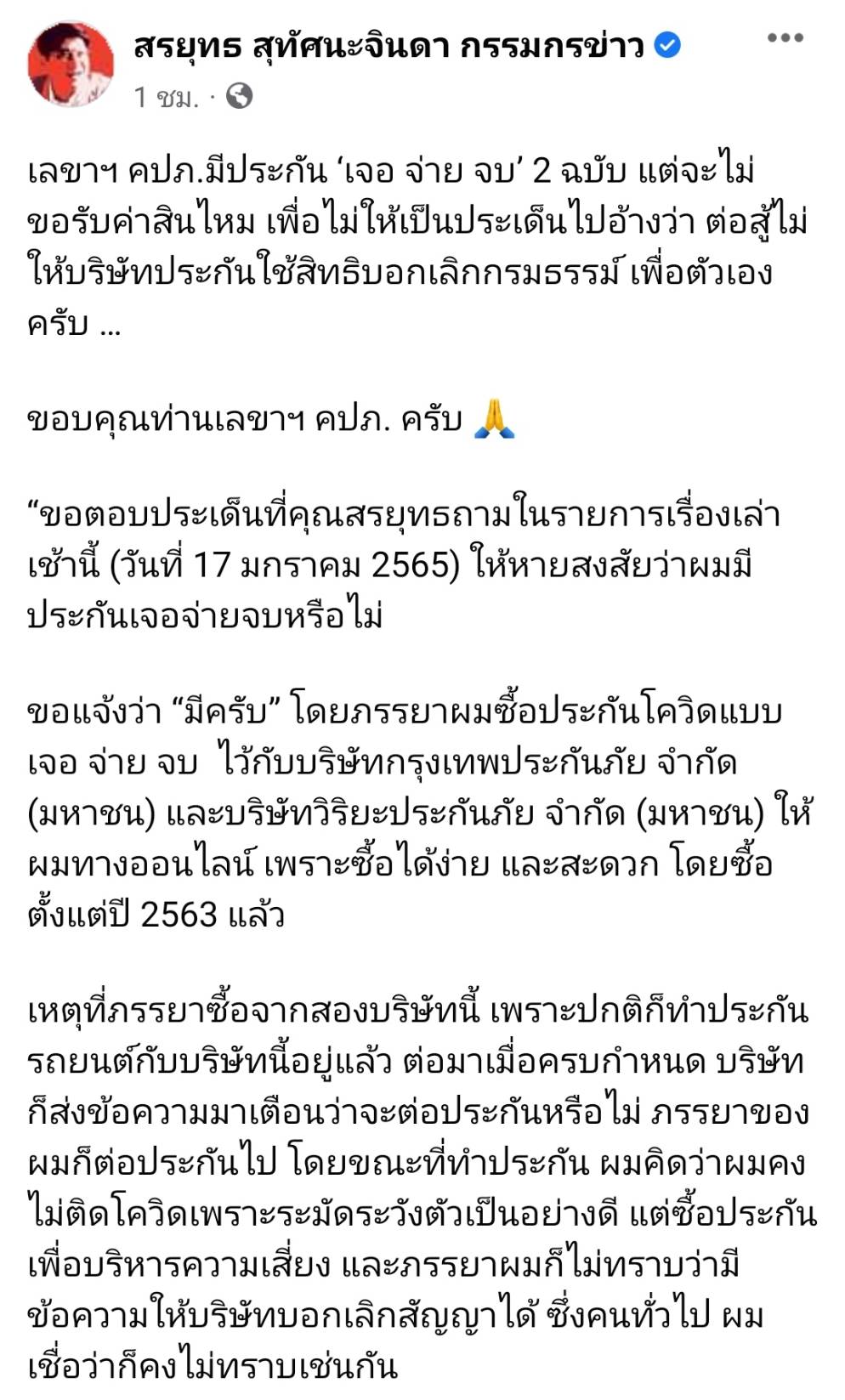
Task: Tap the 1 ชม. post timestamp
Action: tap(165, 98)
